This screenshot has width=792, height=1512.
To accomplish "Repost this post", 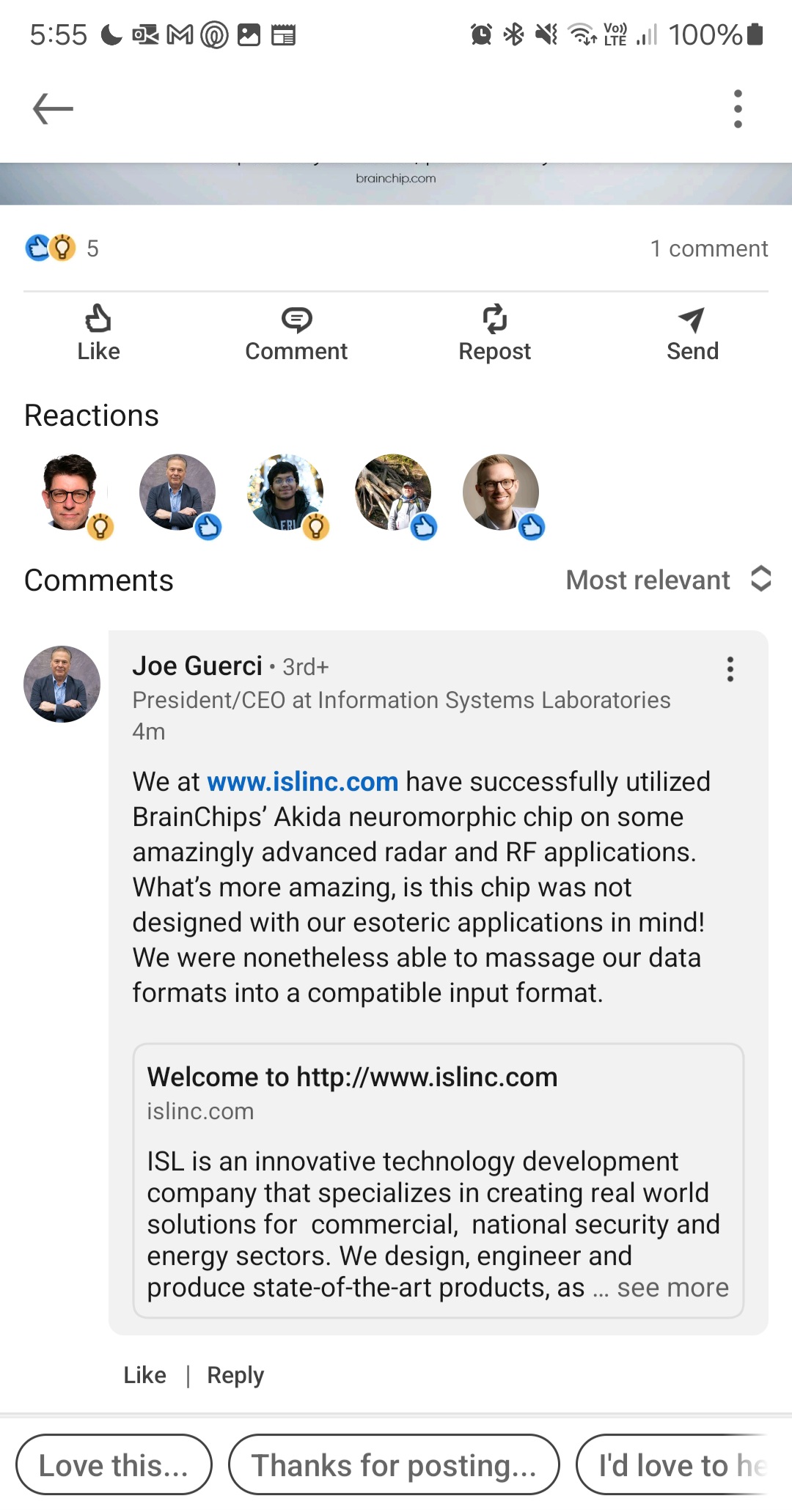I will (x=494, y=333).
